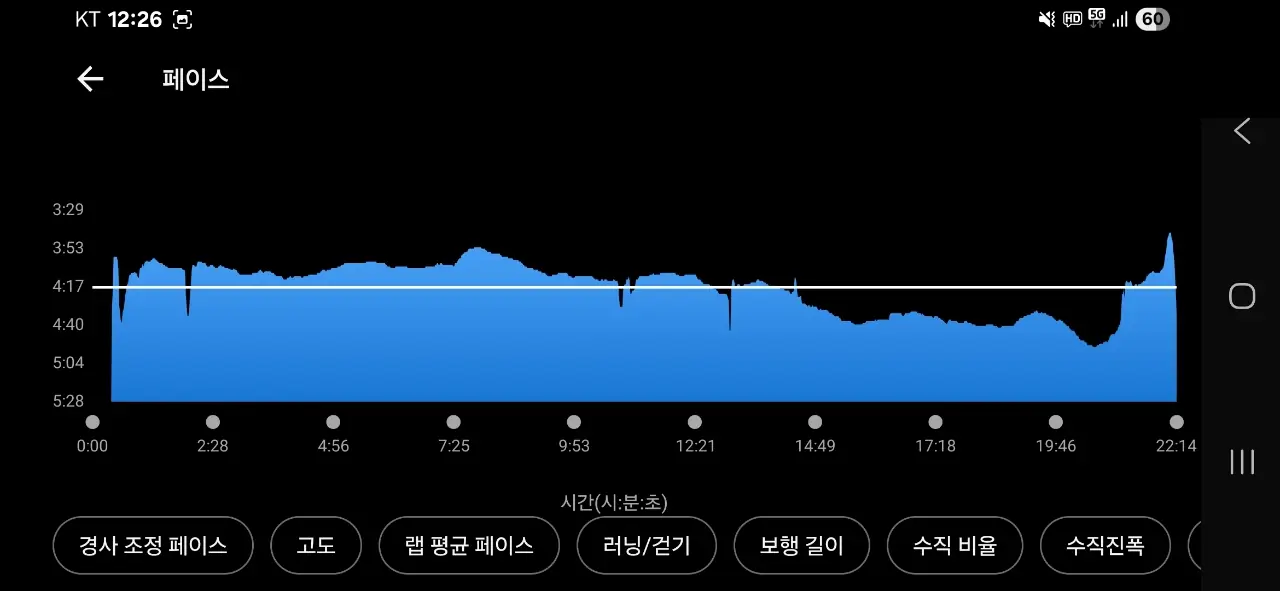The width and height of the screenshot is (1280, 591).
Task: Enable the 러닝/걷기 overlay chip
Action: pyautogui.click(x=646, y=545)
